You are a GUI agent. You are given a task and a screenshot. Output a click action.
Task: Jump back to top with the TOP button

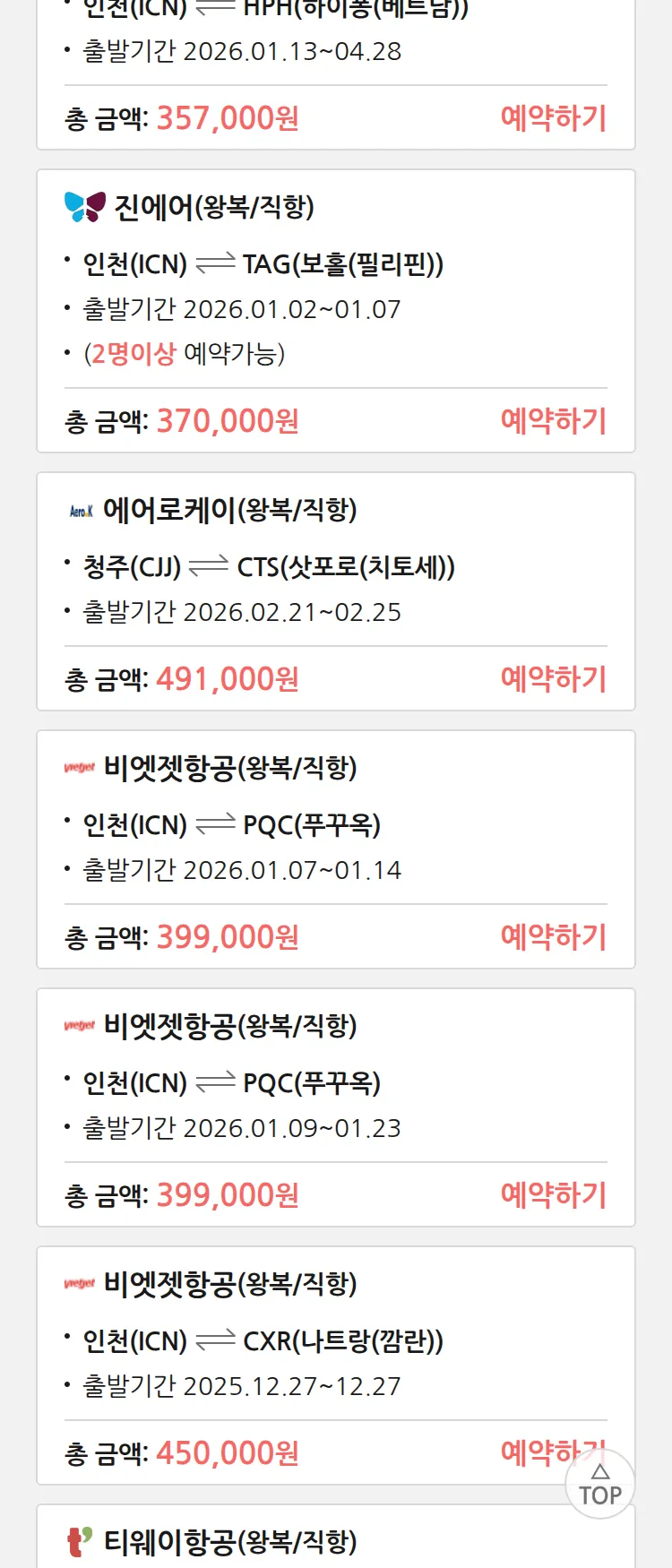[x=599, y=1485]
